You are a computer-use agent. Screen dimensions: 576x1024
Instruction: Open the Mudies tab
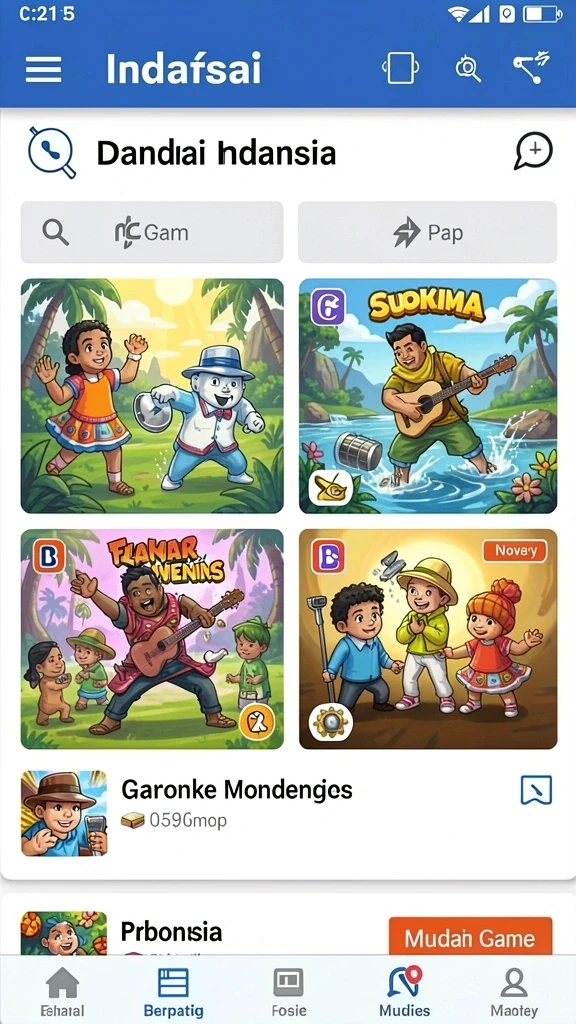click(x=404, y=990)
